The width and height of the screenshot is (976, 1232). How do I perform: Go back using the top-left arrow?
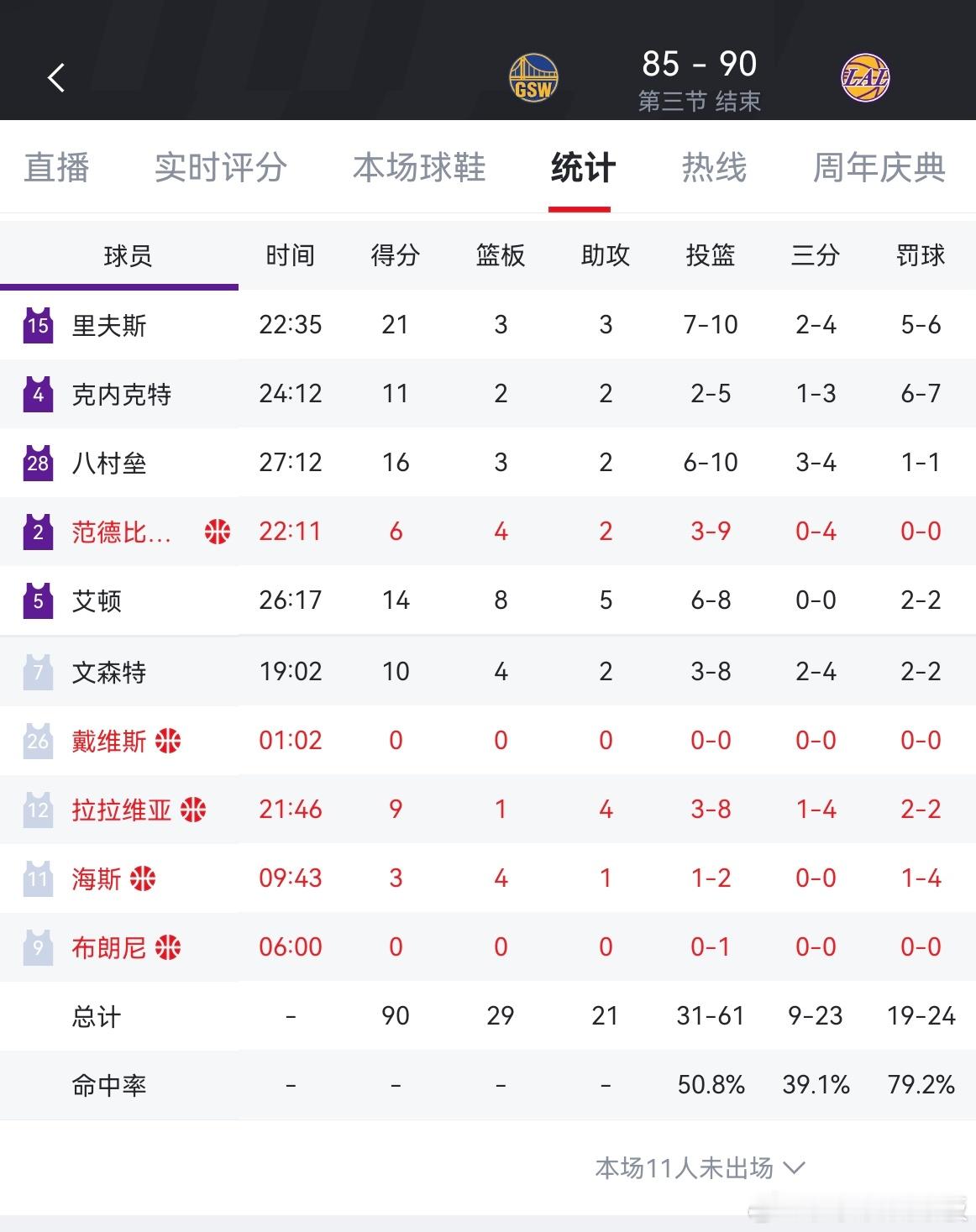point(56,78)
